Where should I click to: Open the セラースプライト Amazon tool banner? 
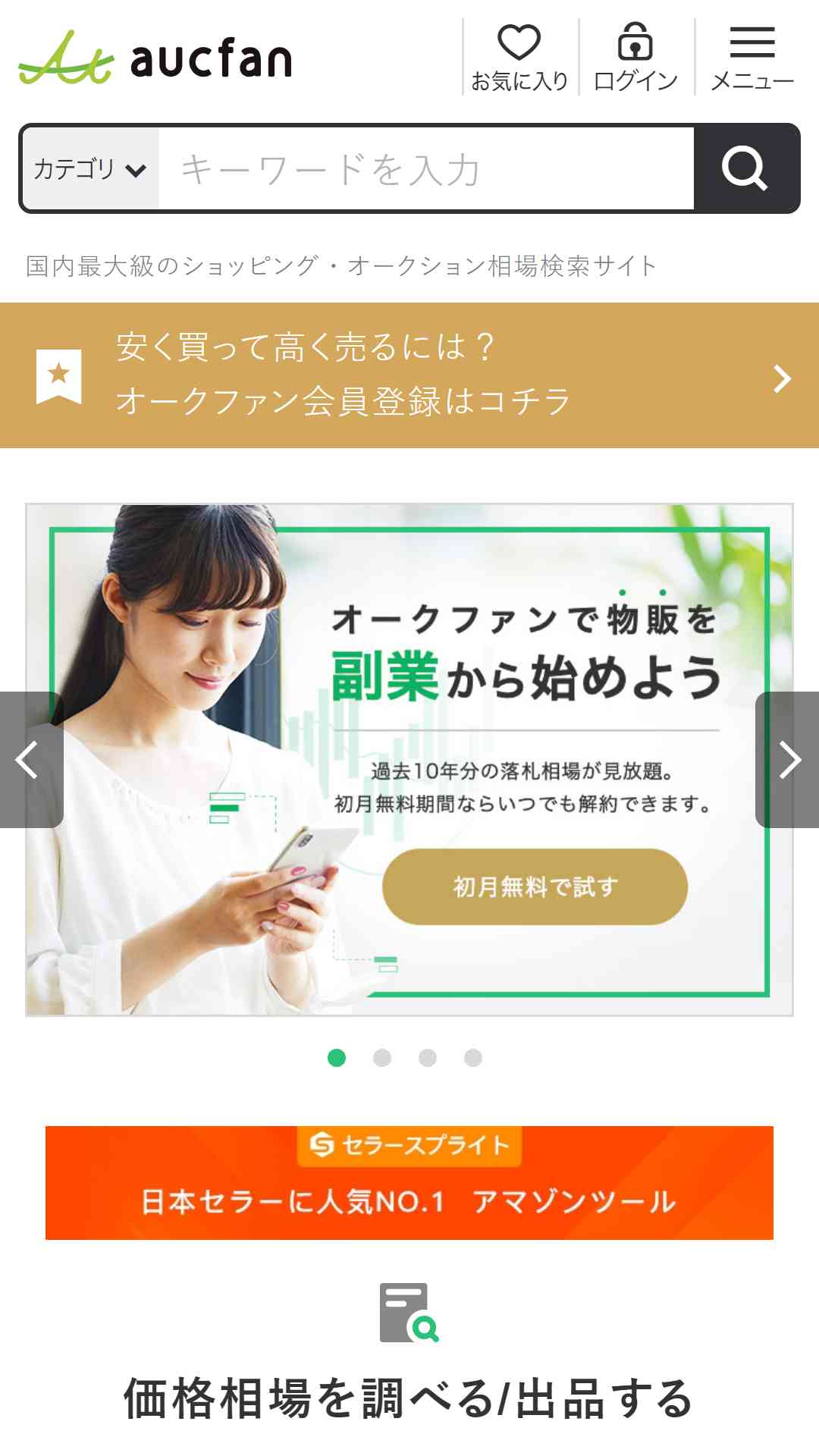coord(409,1183)
